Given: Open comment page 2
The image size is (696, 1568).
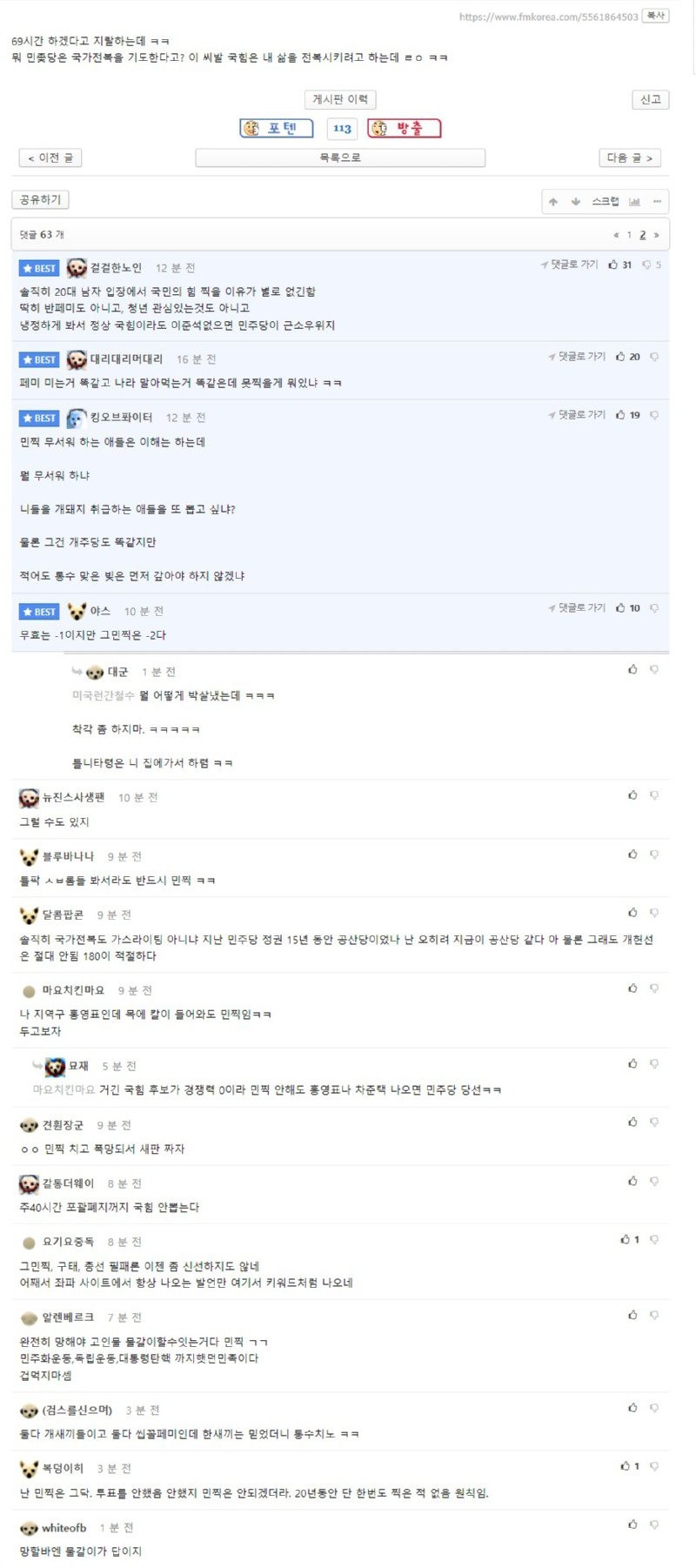Looking at the screenshot, I should (643, 235).
